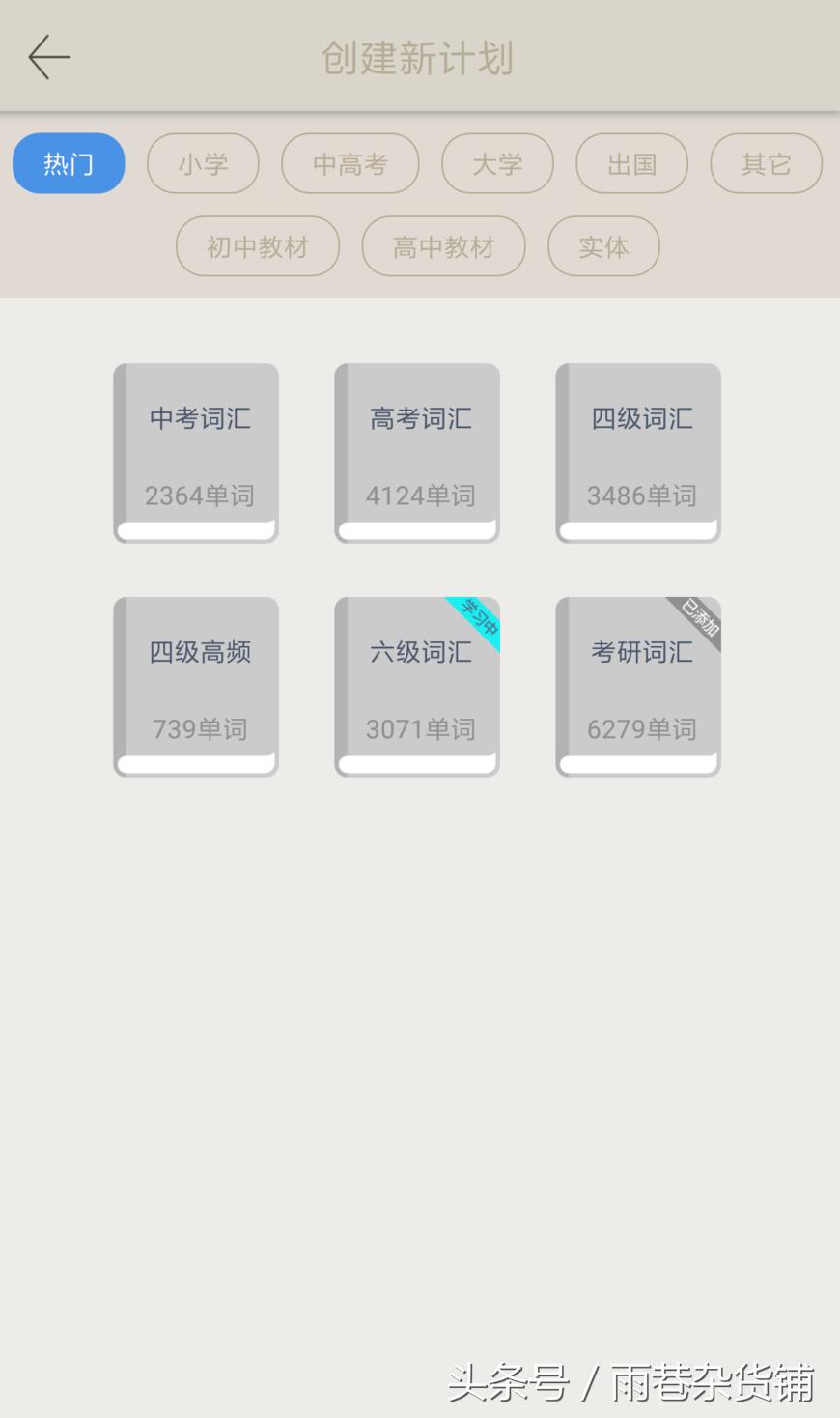This screenshot has width=840, height=1418.
Task: Select the 大学 category
Action: 497,163
